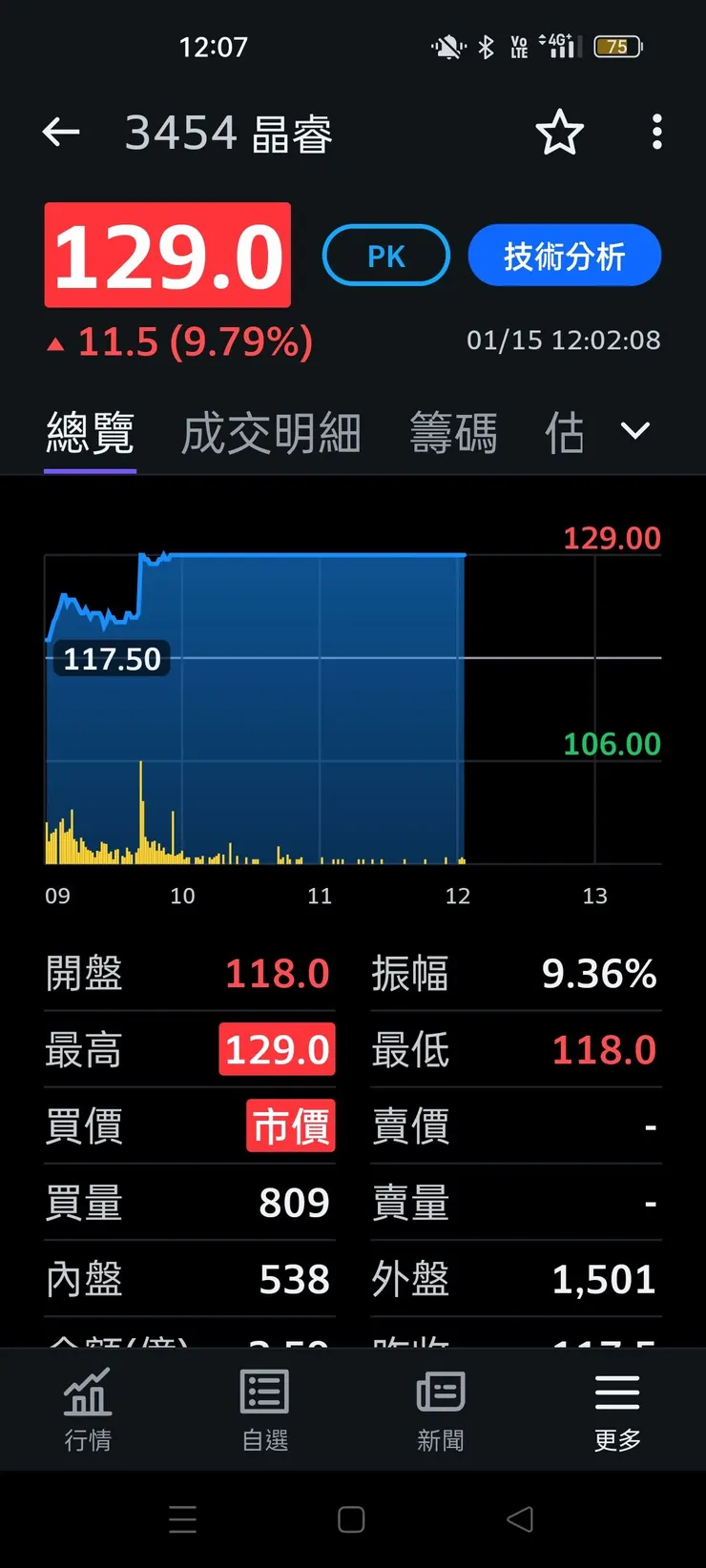Open the three-dot overflow menu

click(656, 134)
